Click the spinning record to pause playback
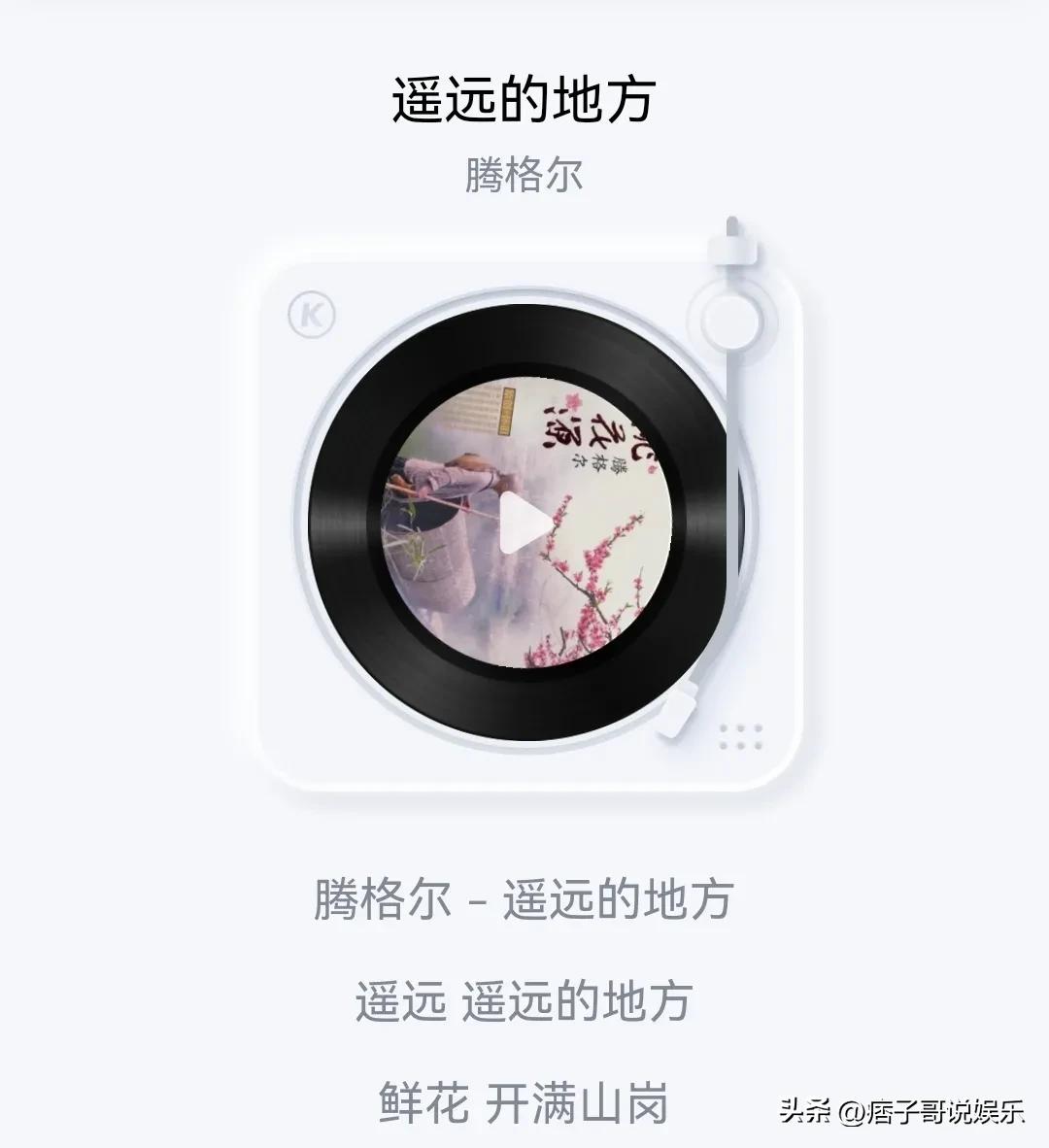Viewport: 1049px width, 1148px height. point(524,524)
